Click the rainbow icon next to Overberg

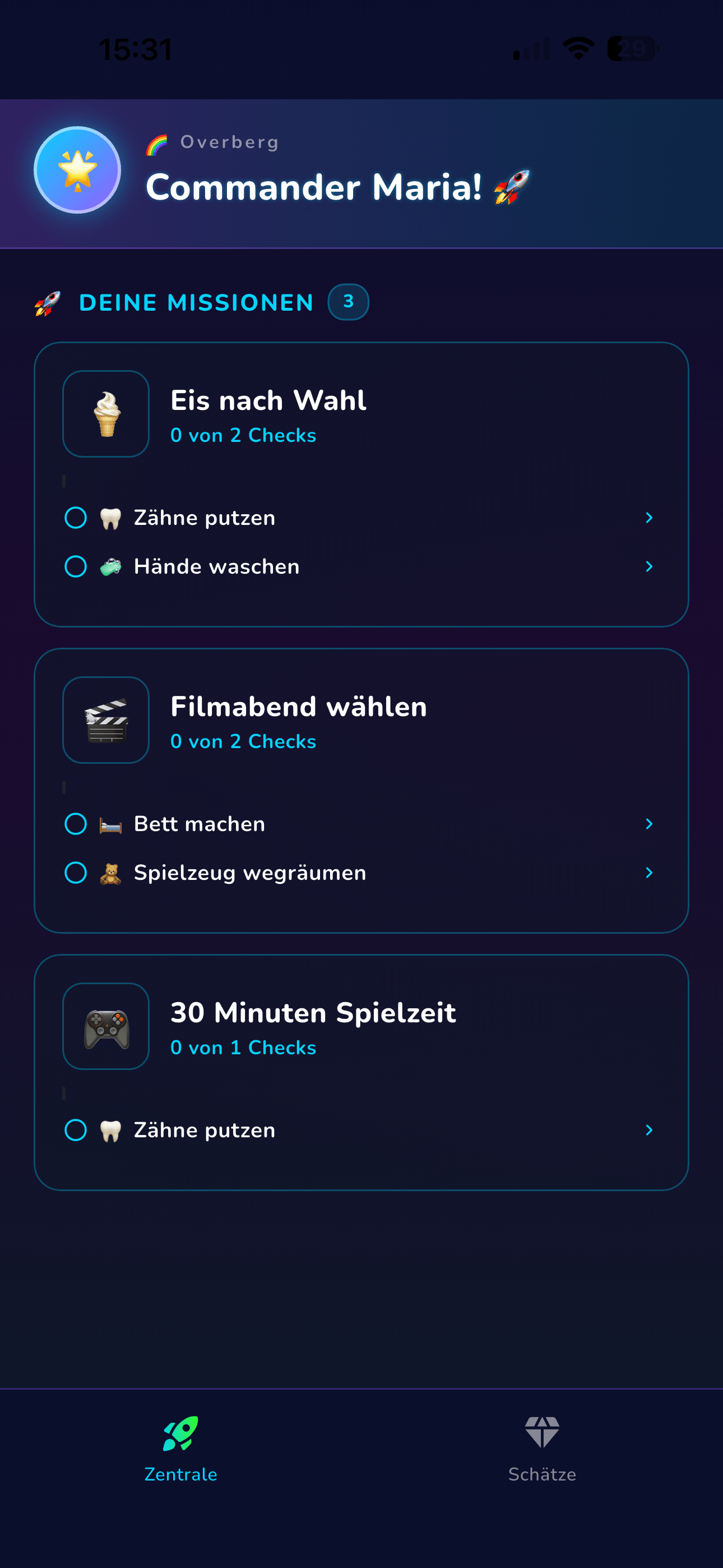(156, 142)
